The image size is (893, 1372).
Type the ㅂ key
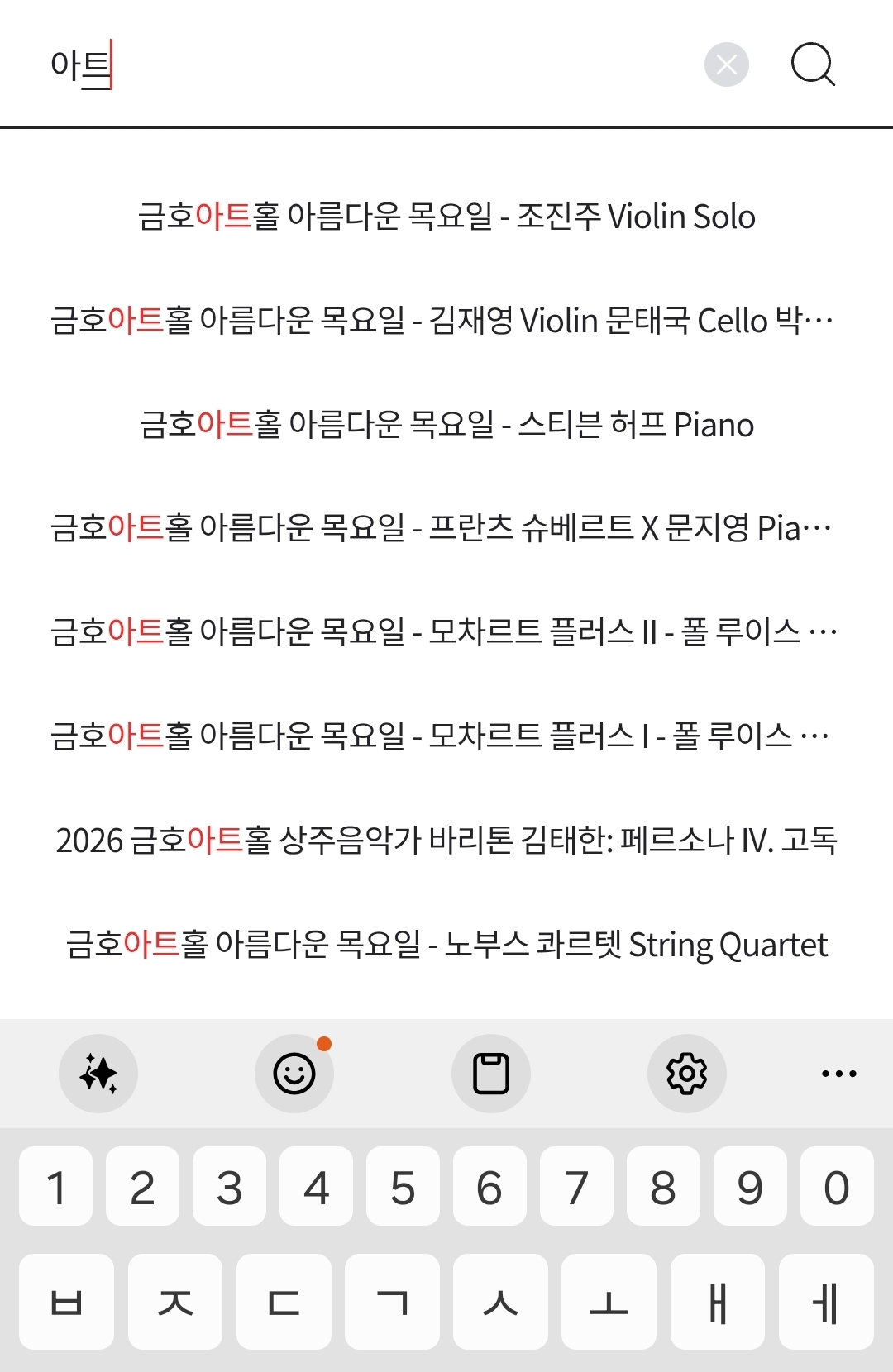pos(66,1302)
